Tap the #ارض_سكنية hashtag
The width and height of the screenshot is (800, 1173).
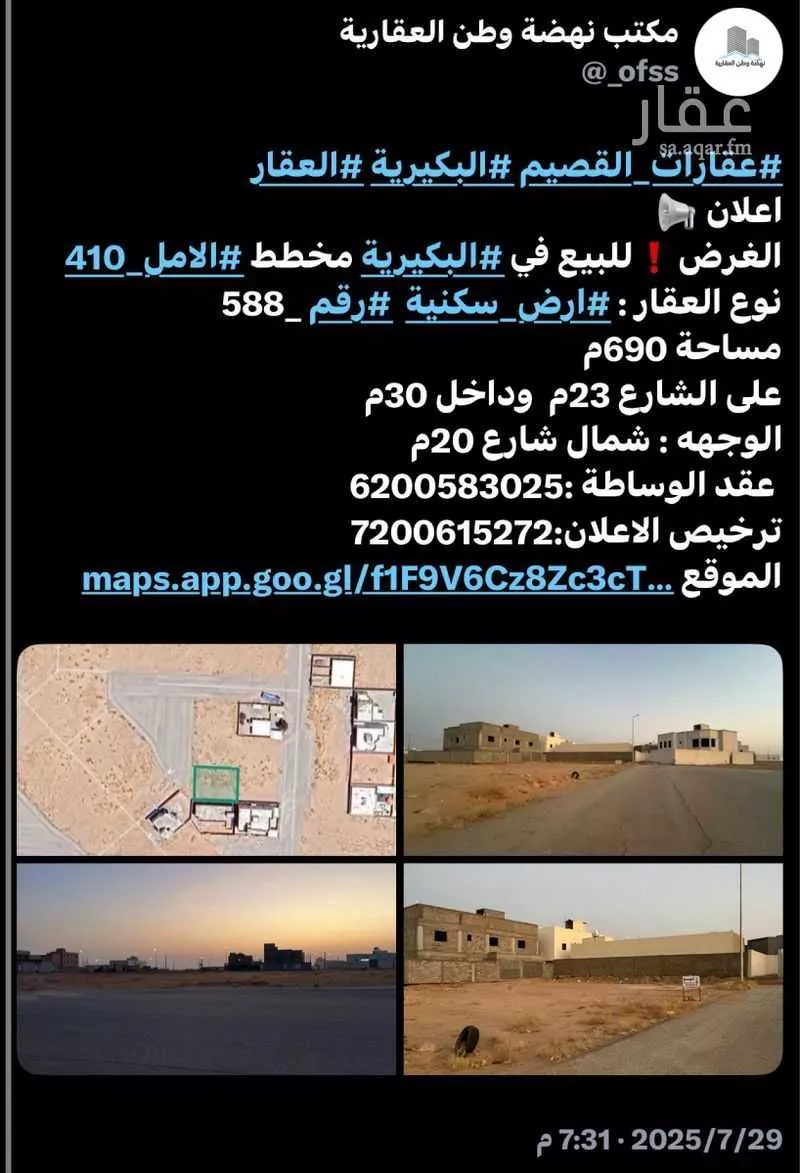click(511, 303)
